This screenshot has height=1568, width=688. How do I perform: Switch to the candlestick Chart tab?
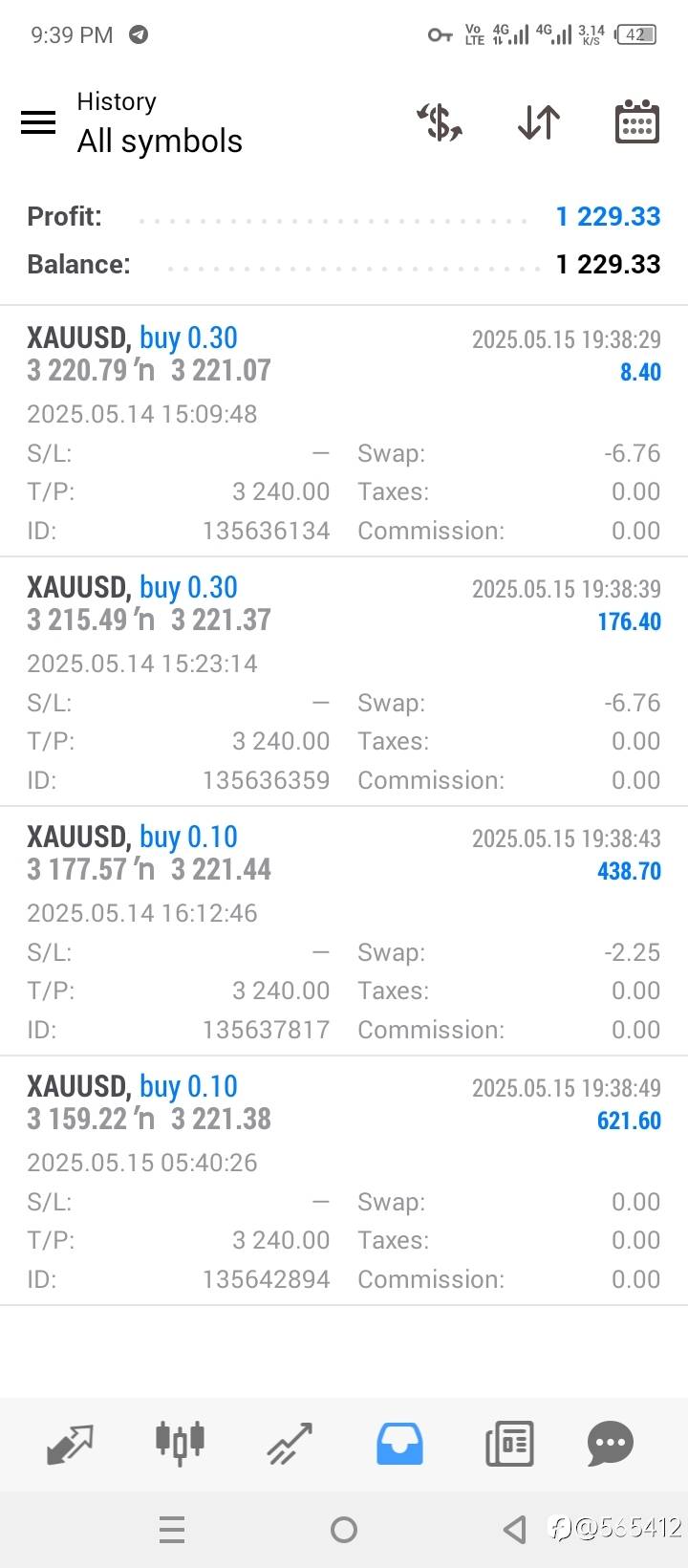pyautogui.click(x=180, y=1443)
